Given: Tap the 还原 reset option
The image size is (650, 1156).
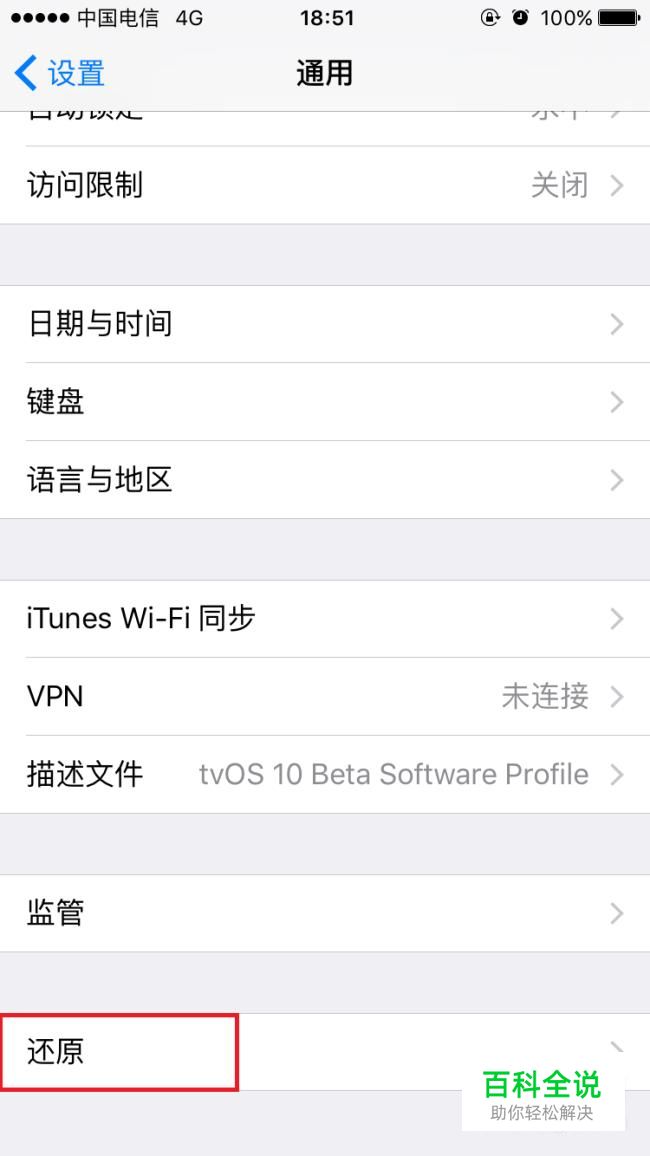Looking at the screenshot, I should pos(120,1052).
